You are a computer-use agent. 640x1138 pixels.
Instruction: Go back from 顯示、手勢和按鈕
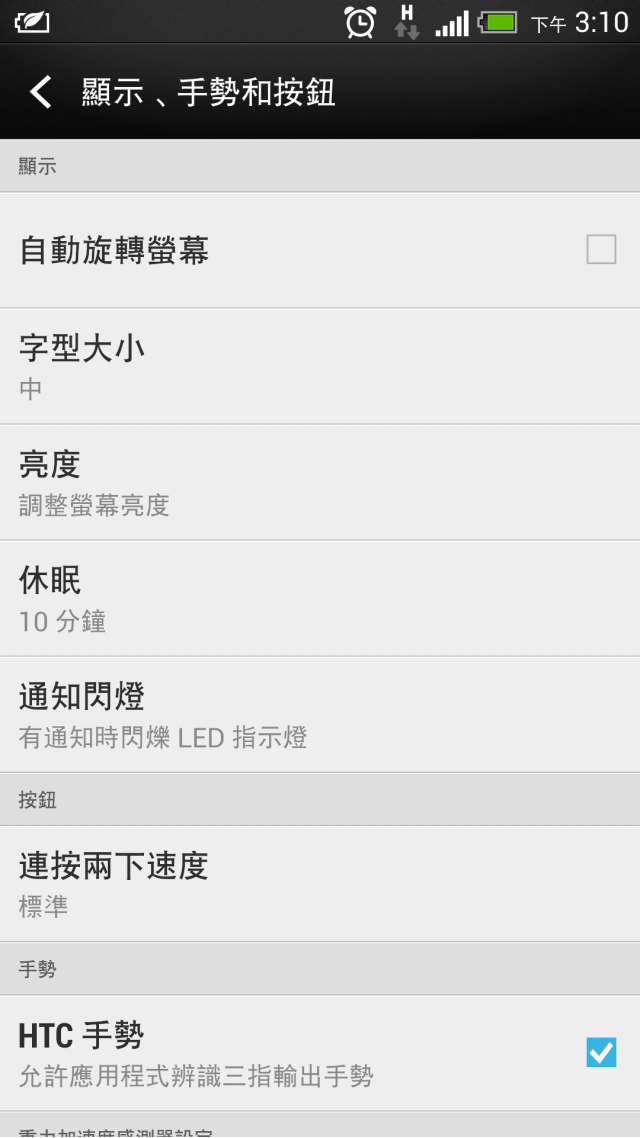tap(41, 93)
